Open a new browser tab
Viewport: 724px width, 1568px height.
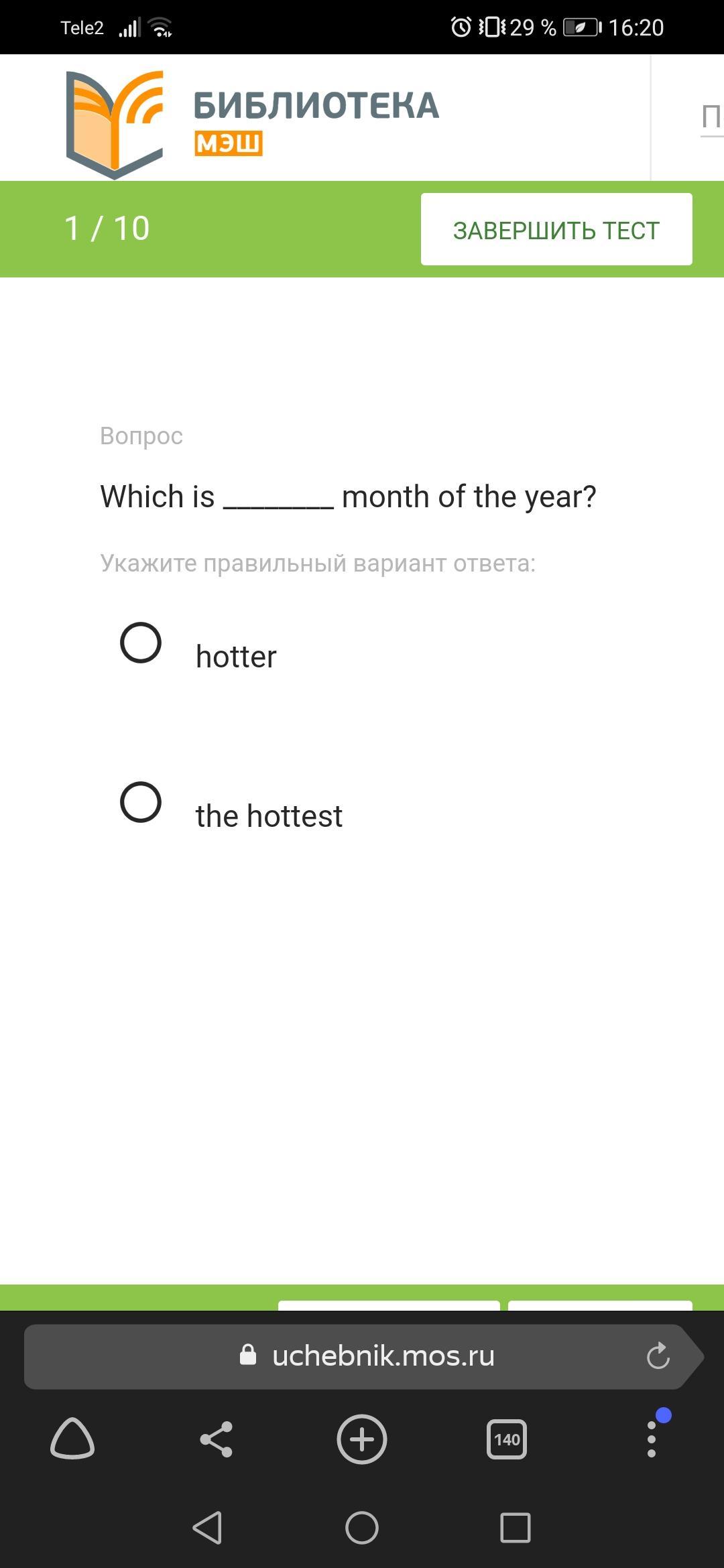(x=362, y=1439)
